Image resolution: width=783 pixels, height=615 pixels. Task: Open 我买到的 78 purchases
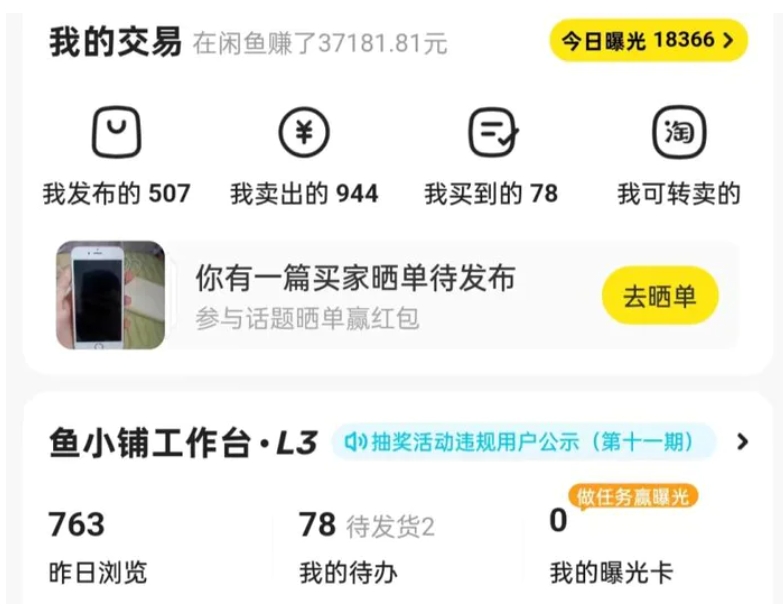point(490,158)
